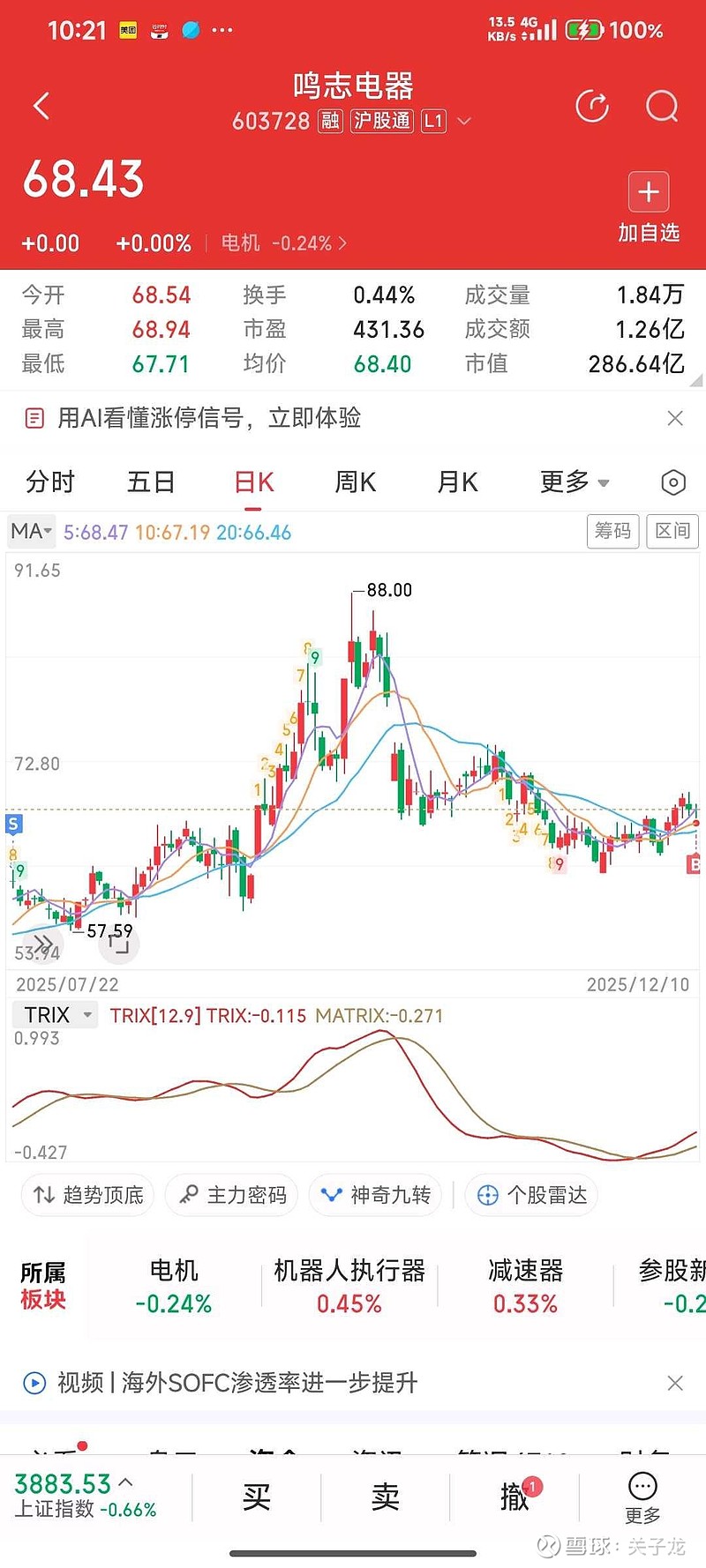This screenshot has height=1568, width=706.
Task: Switch to the 五日 chart tab
Action: pyautogui.click(x=151, y=482)
